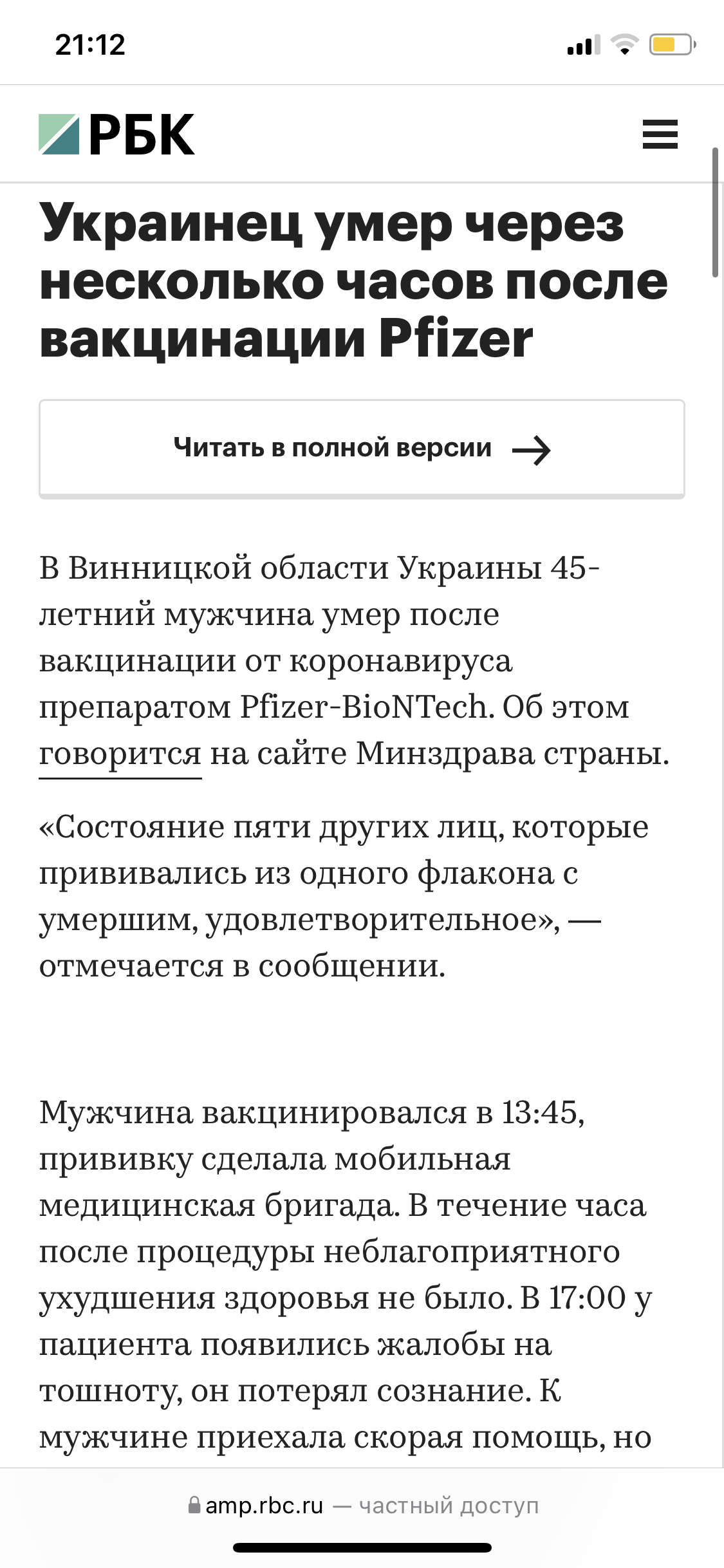Tap the РБК logo to go home
Viewport: 724px width, 1568px height.
coord(116,135)
